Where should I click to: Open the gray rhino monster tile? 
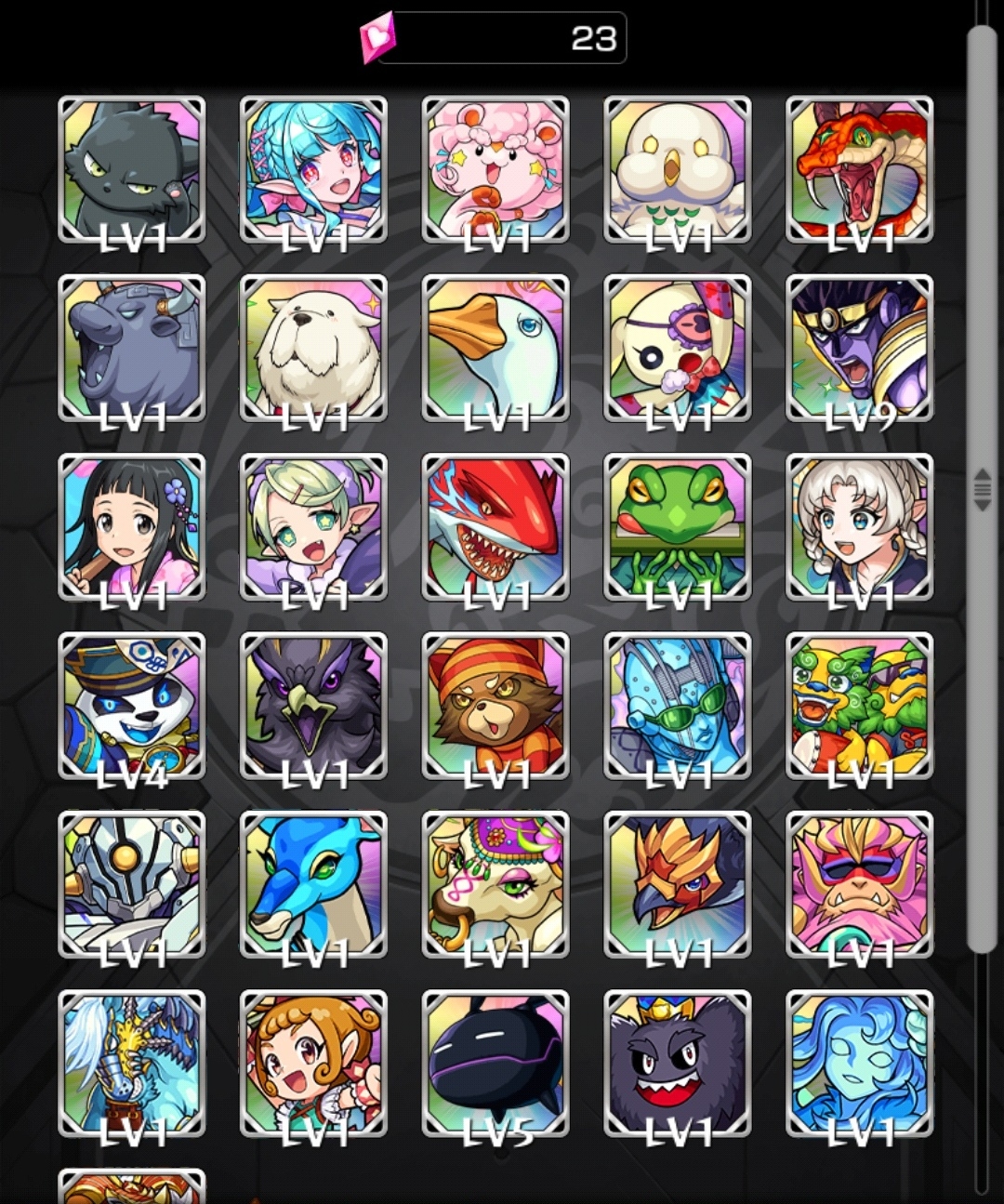point(132,349)
